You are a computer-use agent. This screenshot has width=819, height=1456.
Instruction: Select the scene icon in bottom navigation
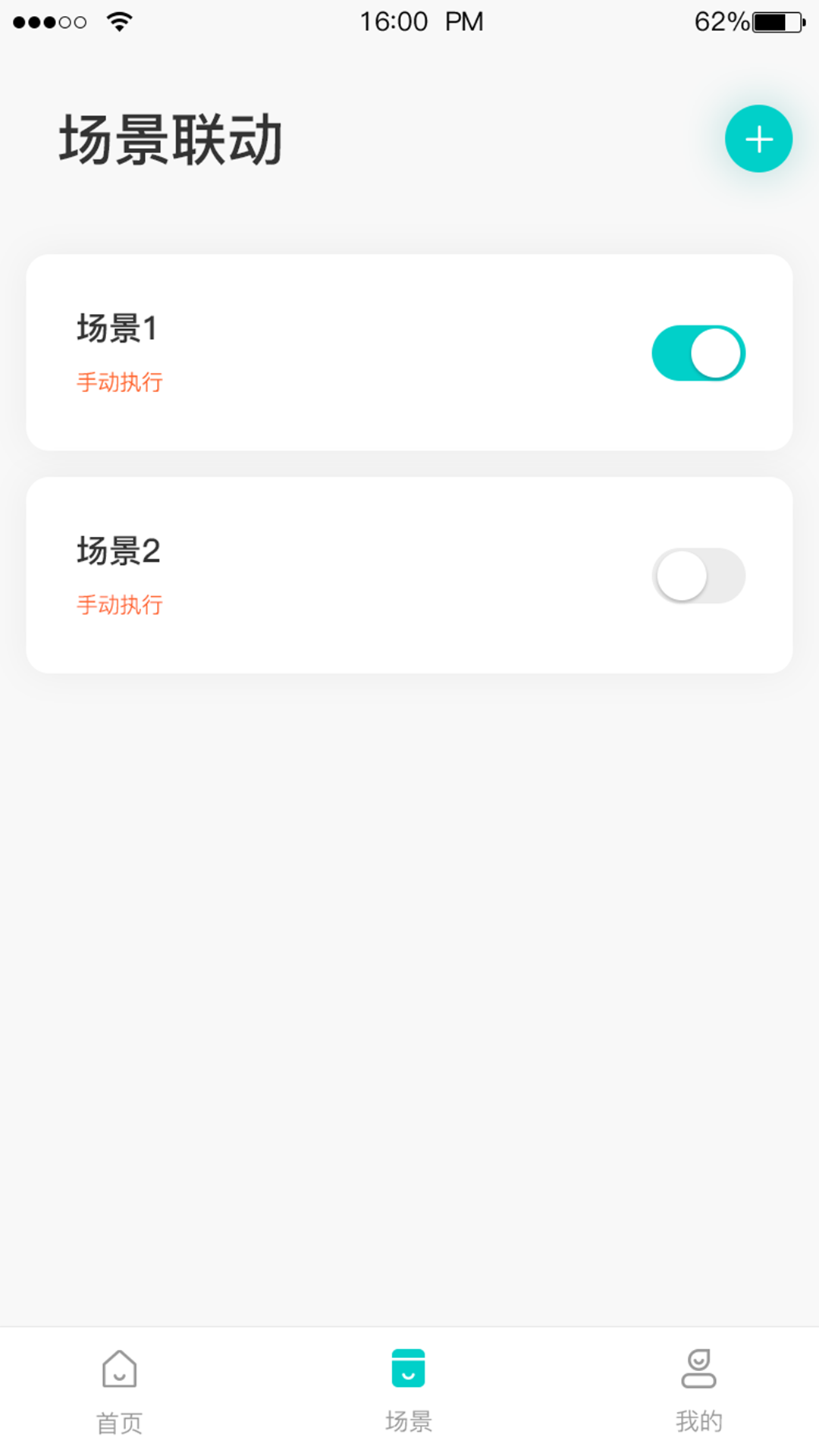point(409,1369)
